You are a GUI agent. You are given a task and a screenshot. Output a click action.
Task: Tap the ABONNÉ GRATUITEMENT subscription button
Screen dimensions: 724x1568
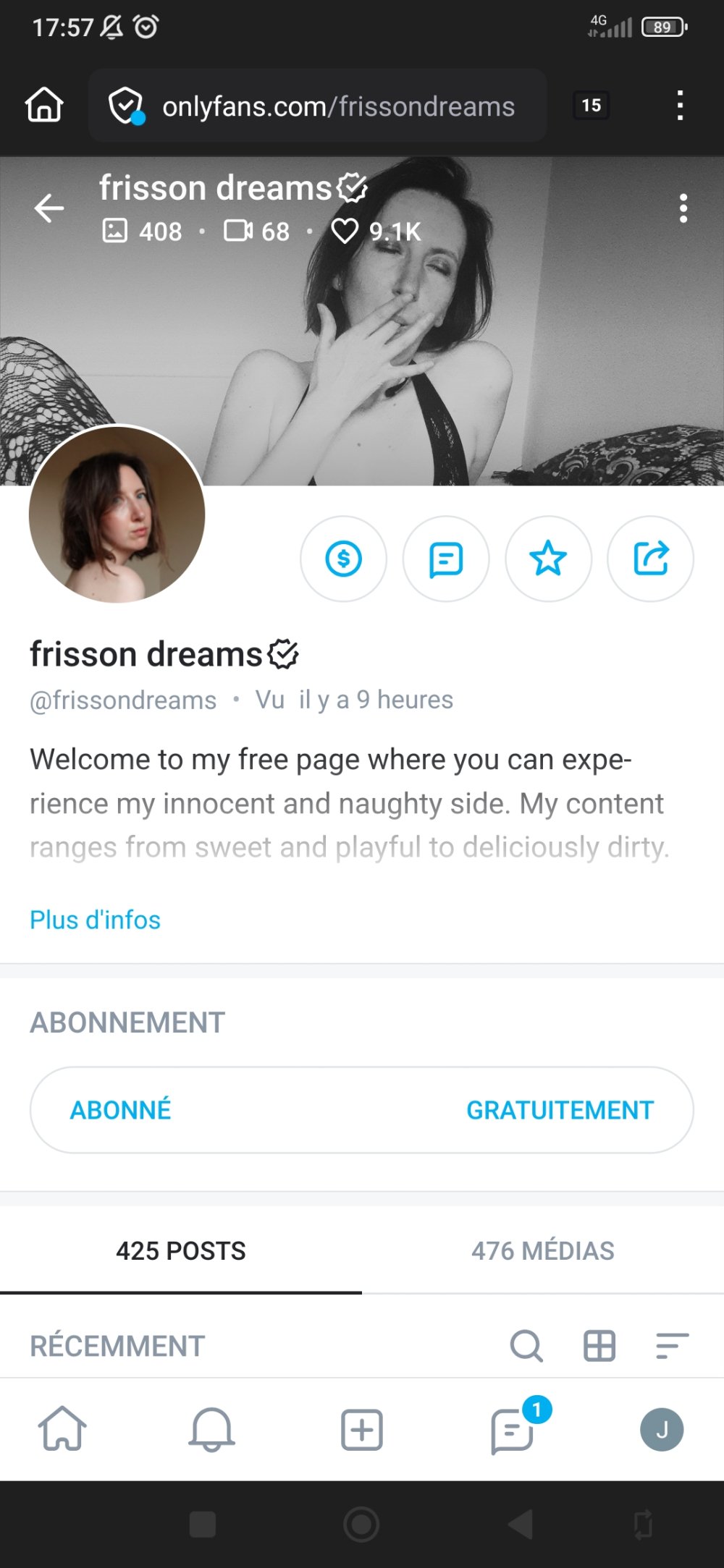361,1109
